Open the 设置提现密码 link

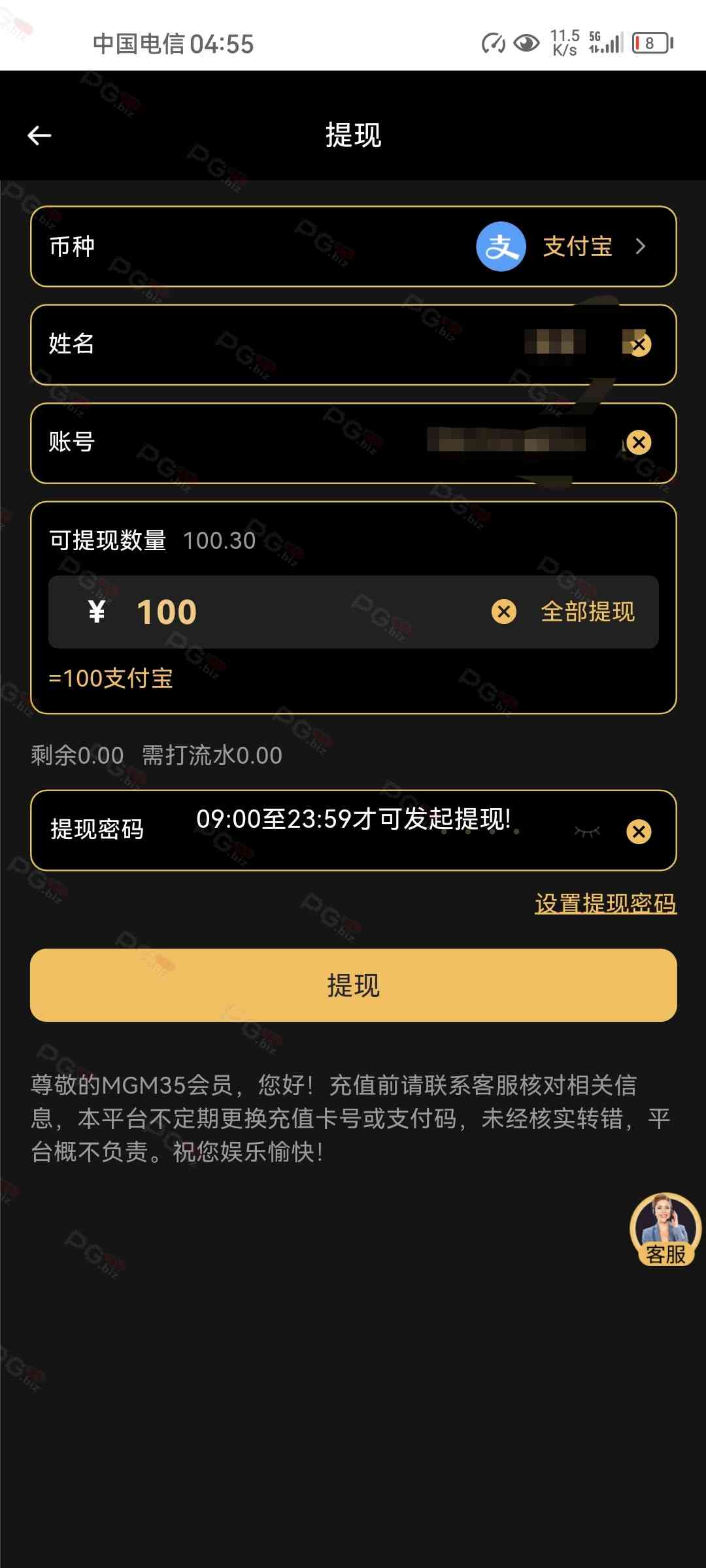(605, 904)
